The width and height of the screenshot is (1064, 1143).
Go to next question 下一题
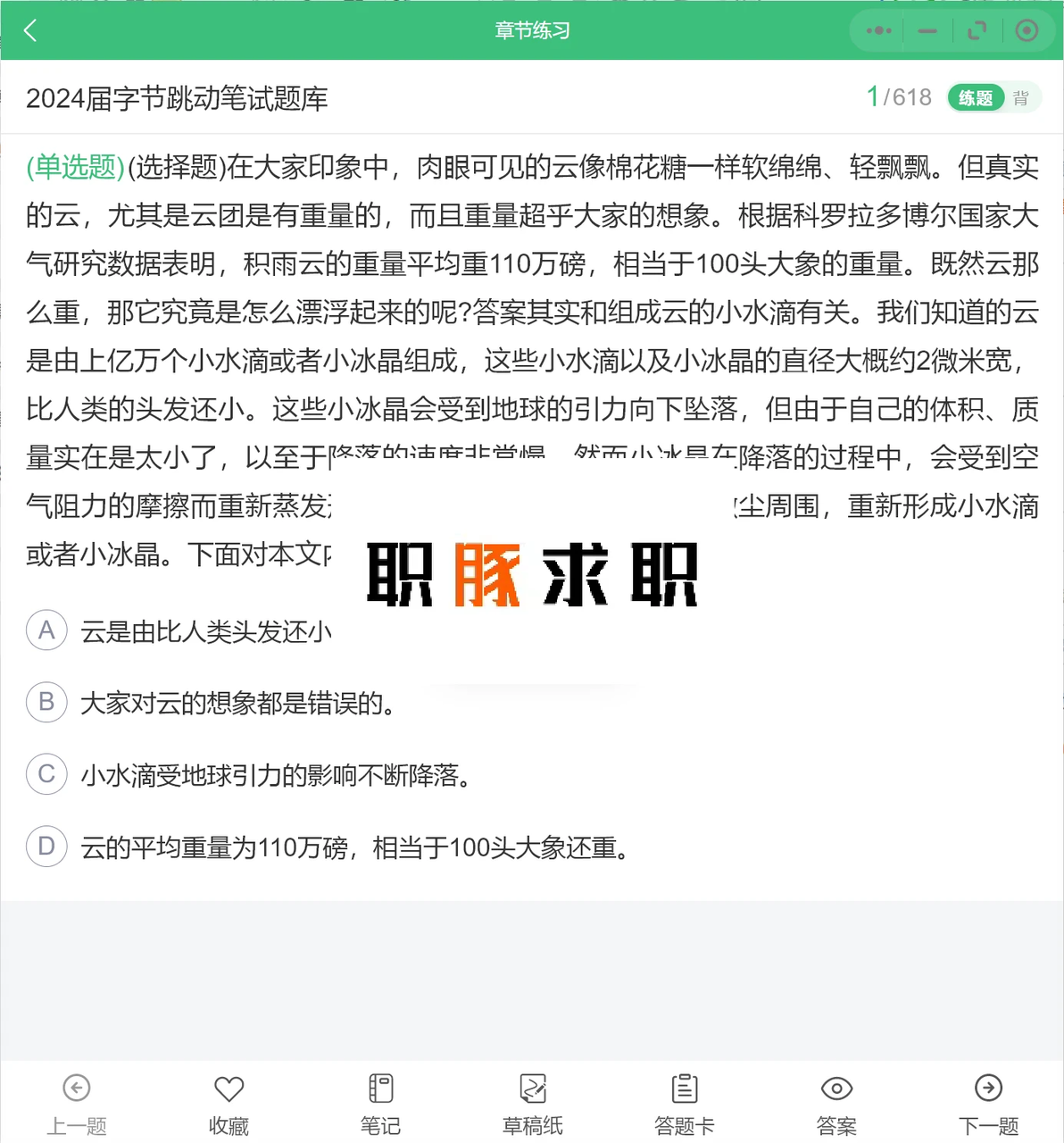pyautogui.click(x=988, y=1105)
